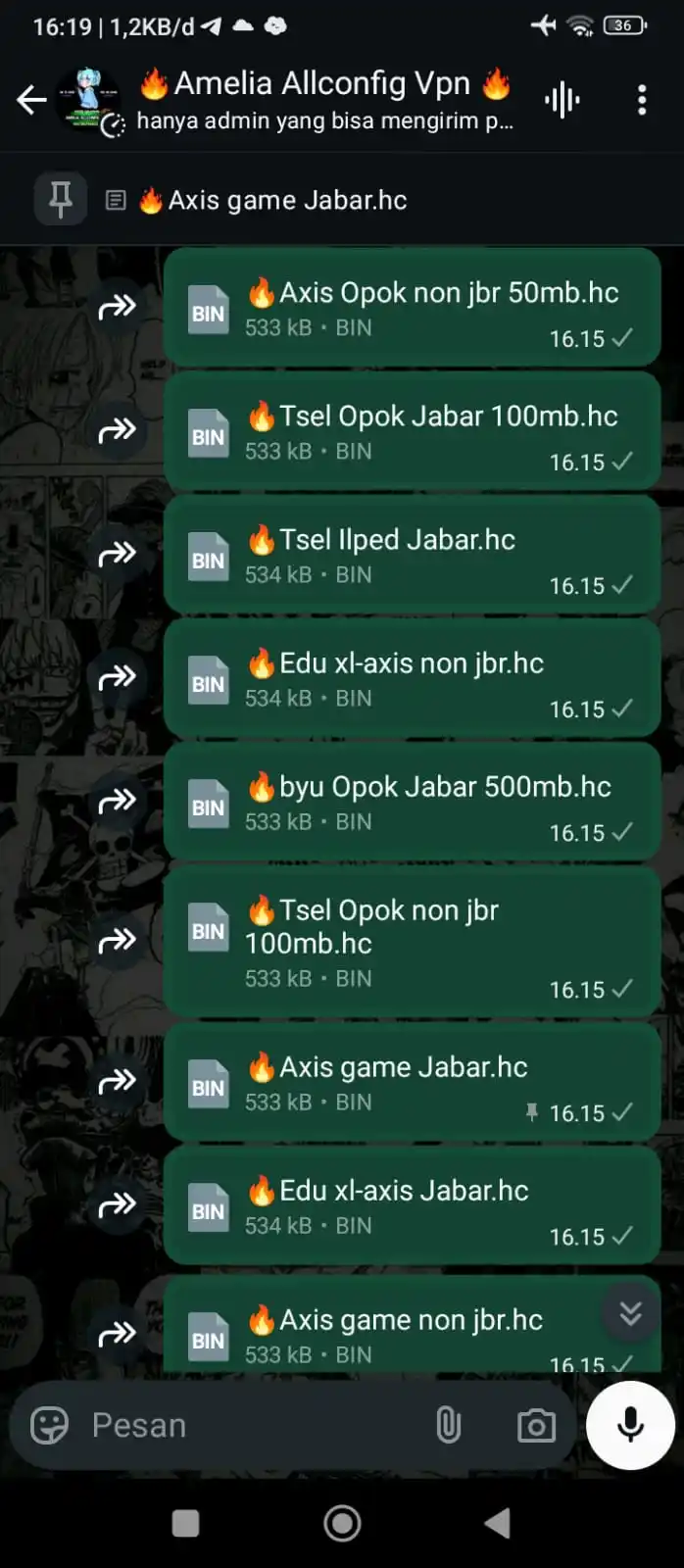This screenshot has height=1568, width=684.
Task: Open file Axis Opok non jbr 50mb.hc
Action: (412, 308)
